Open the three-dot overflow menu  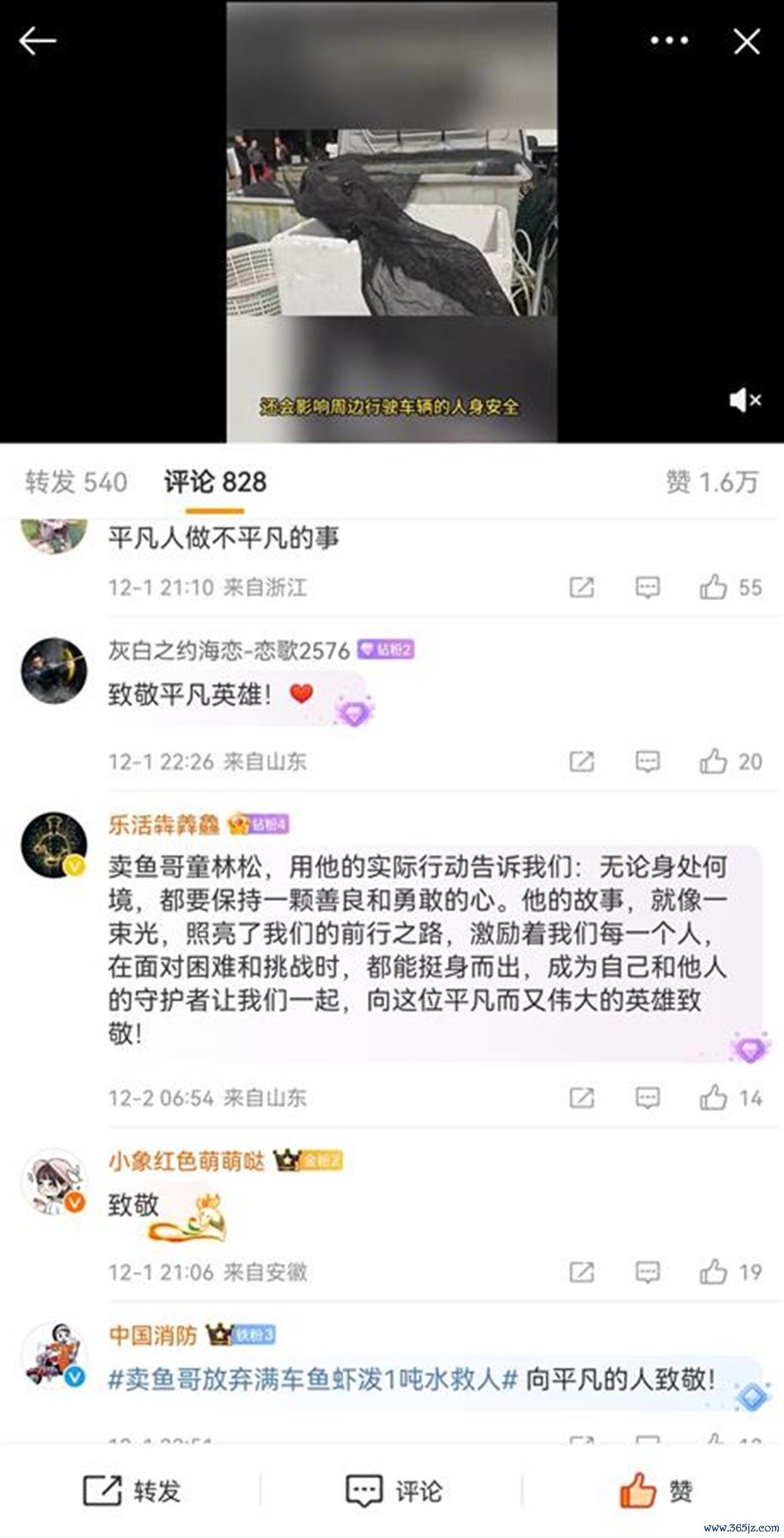pyautogui.click(x=669, y=41)
